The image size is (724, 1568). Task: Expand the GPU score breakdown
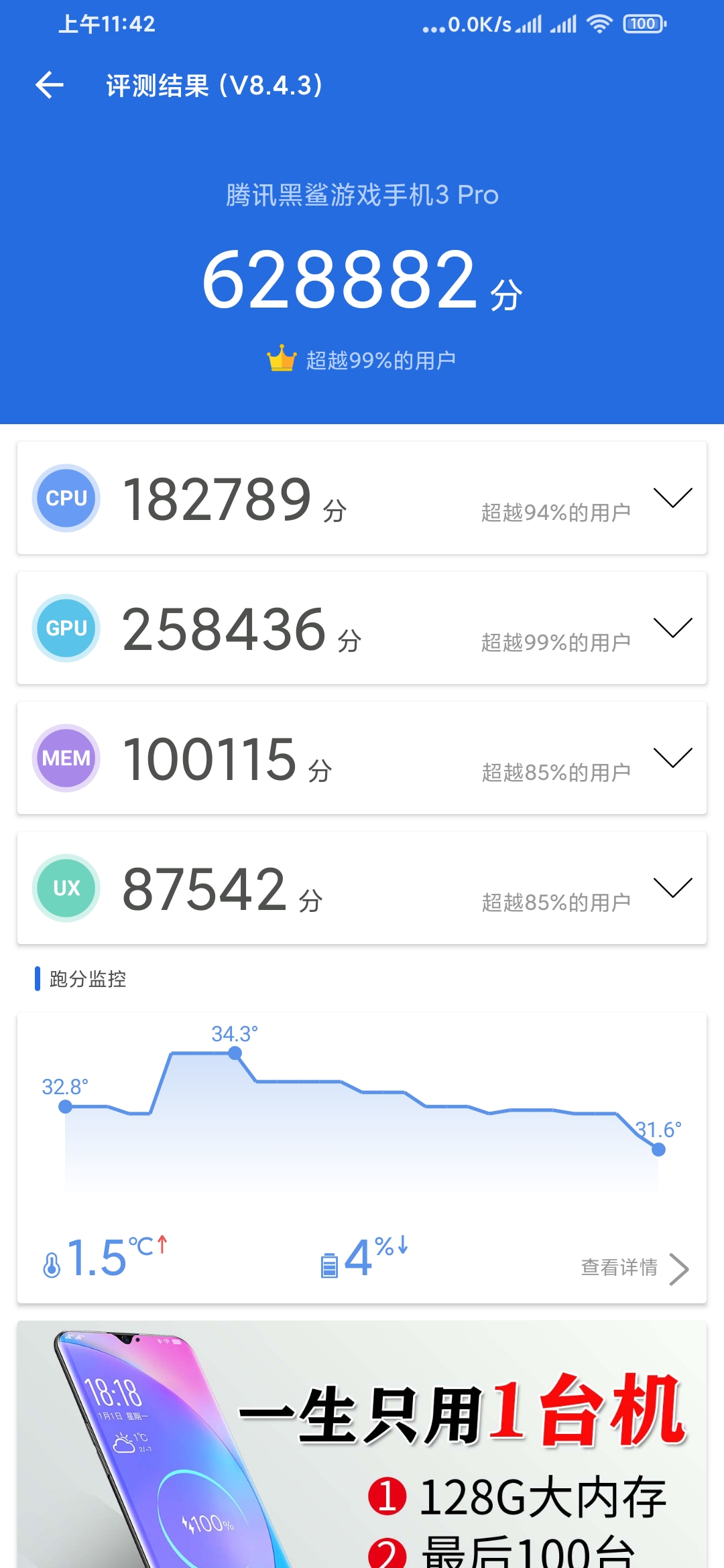(x=672, y=628)
